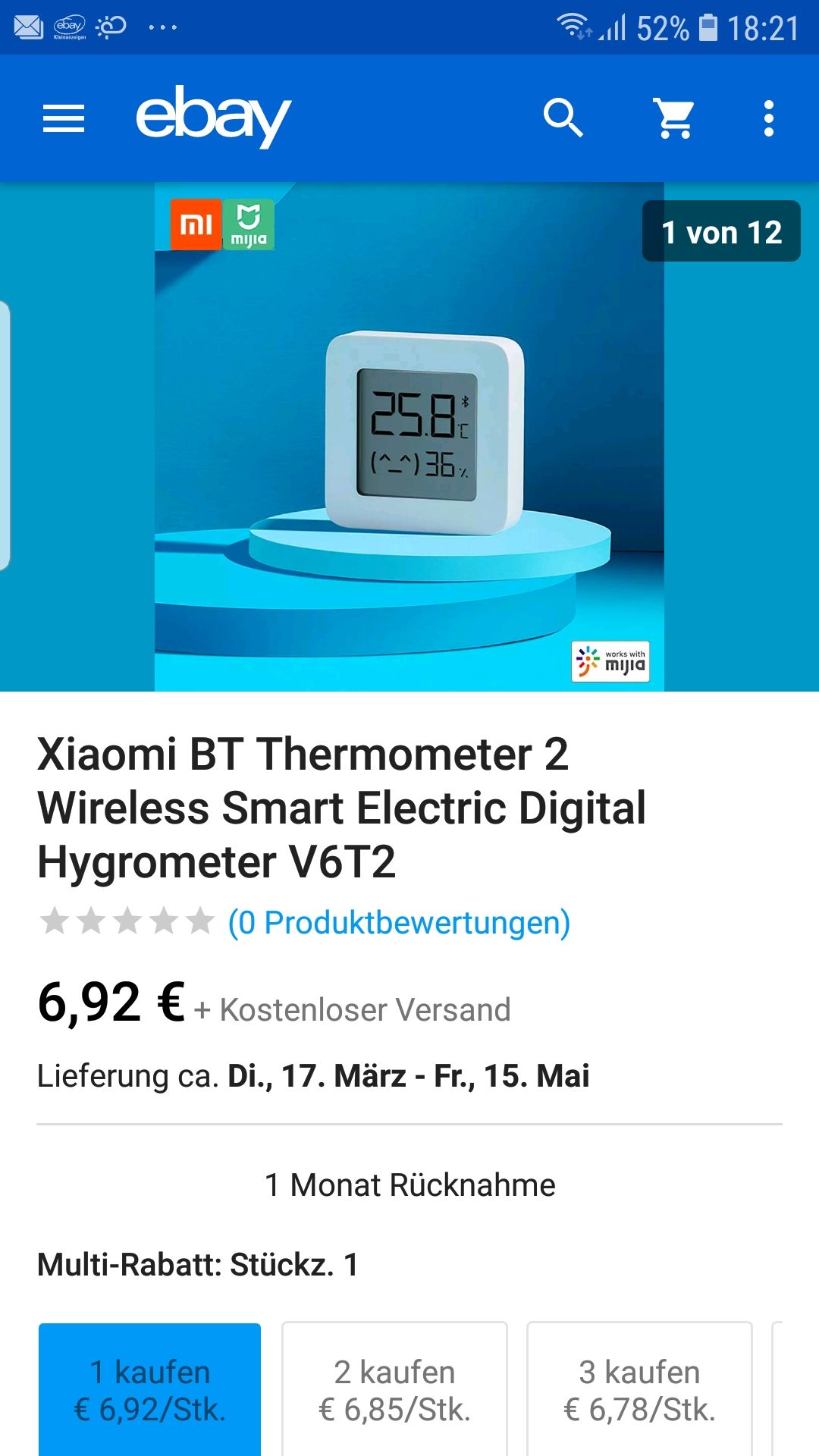Select the 1 kaufen € 6,92/Stk. option

[x=150, y=1390]
